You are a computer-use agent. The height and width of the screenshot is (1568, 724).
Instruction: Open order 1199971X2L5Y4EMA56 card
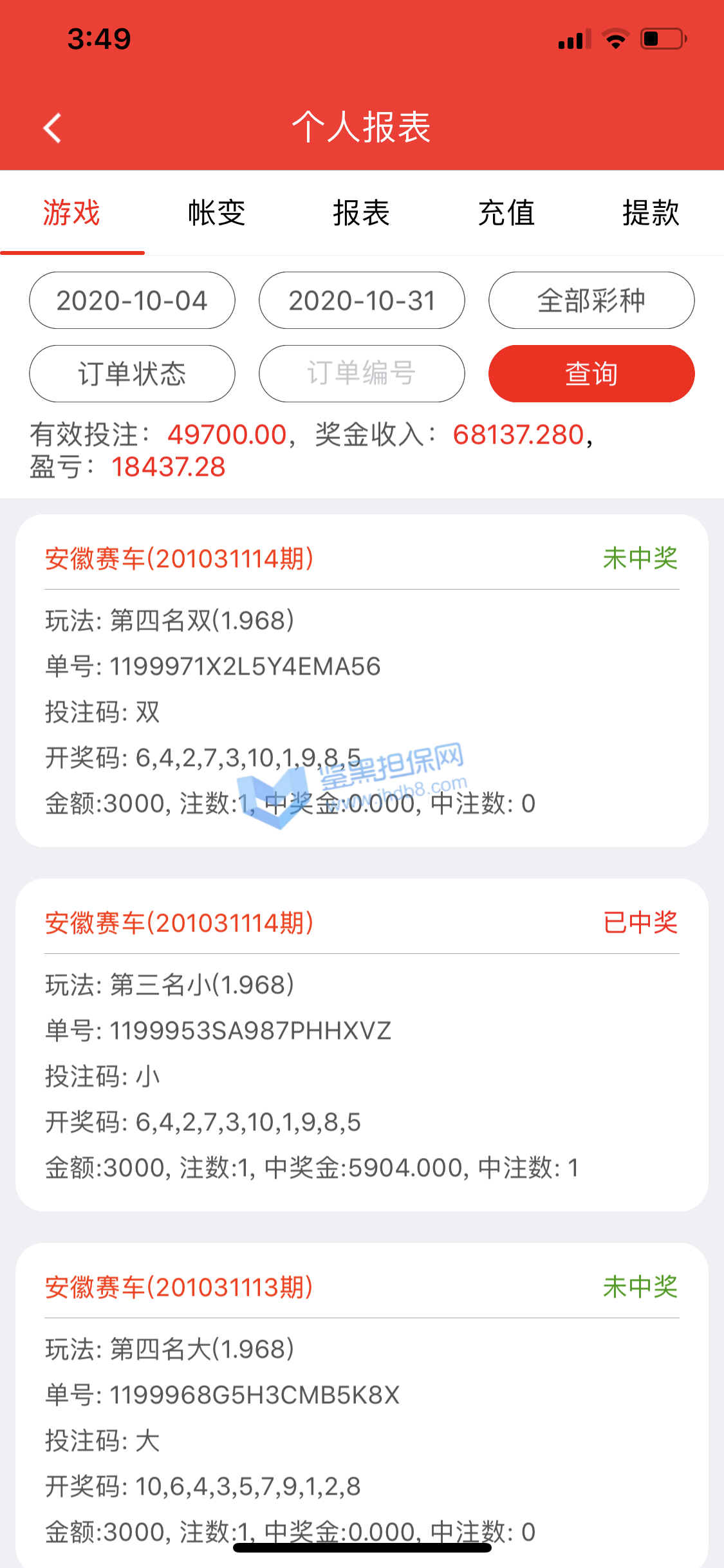pyautogui.click(x=362, y=680)
